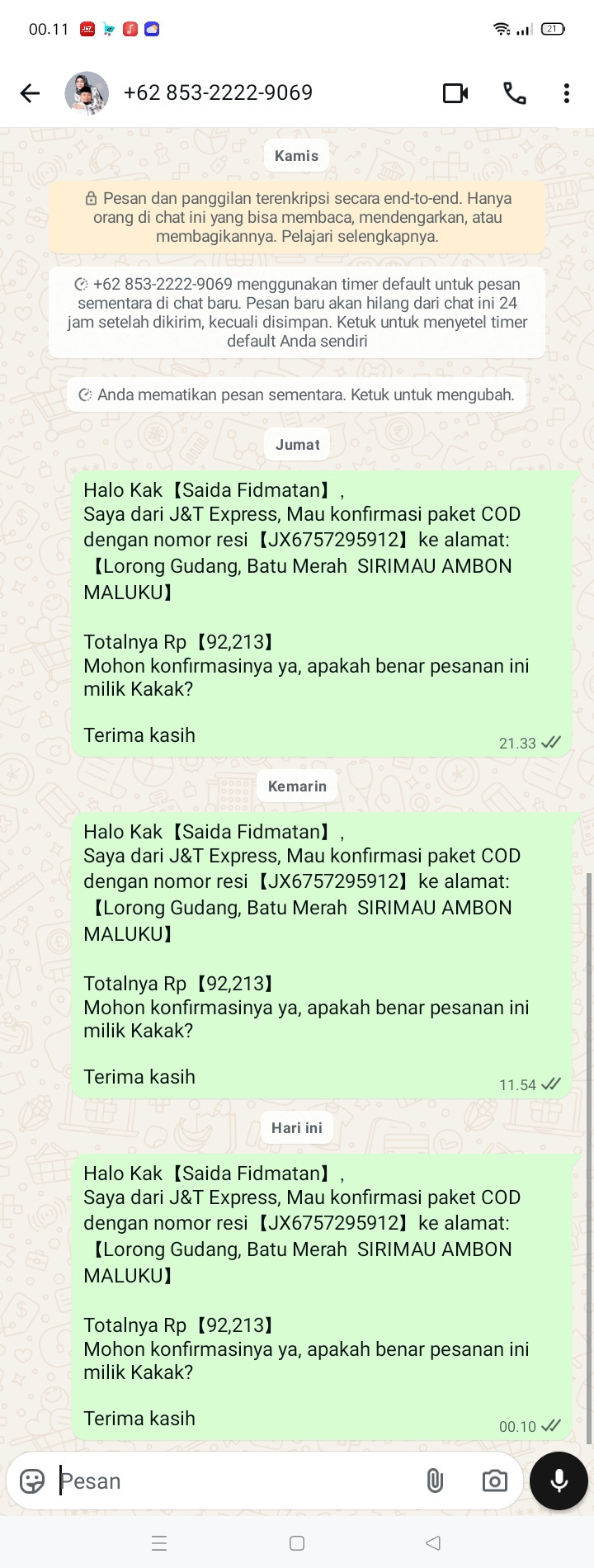Start a video call

click(x=455, y=93)
